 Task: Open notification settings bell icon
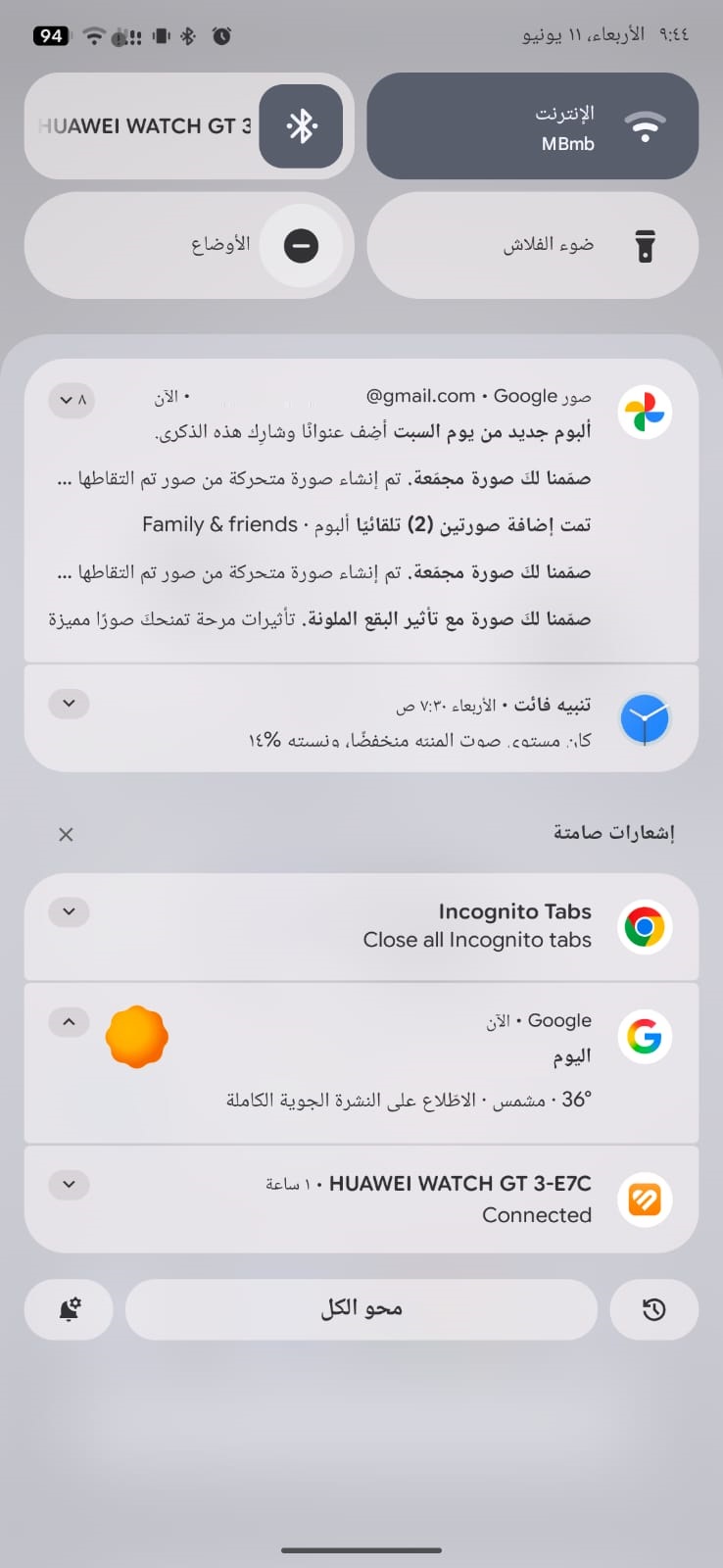click(69, 1308)
